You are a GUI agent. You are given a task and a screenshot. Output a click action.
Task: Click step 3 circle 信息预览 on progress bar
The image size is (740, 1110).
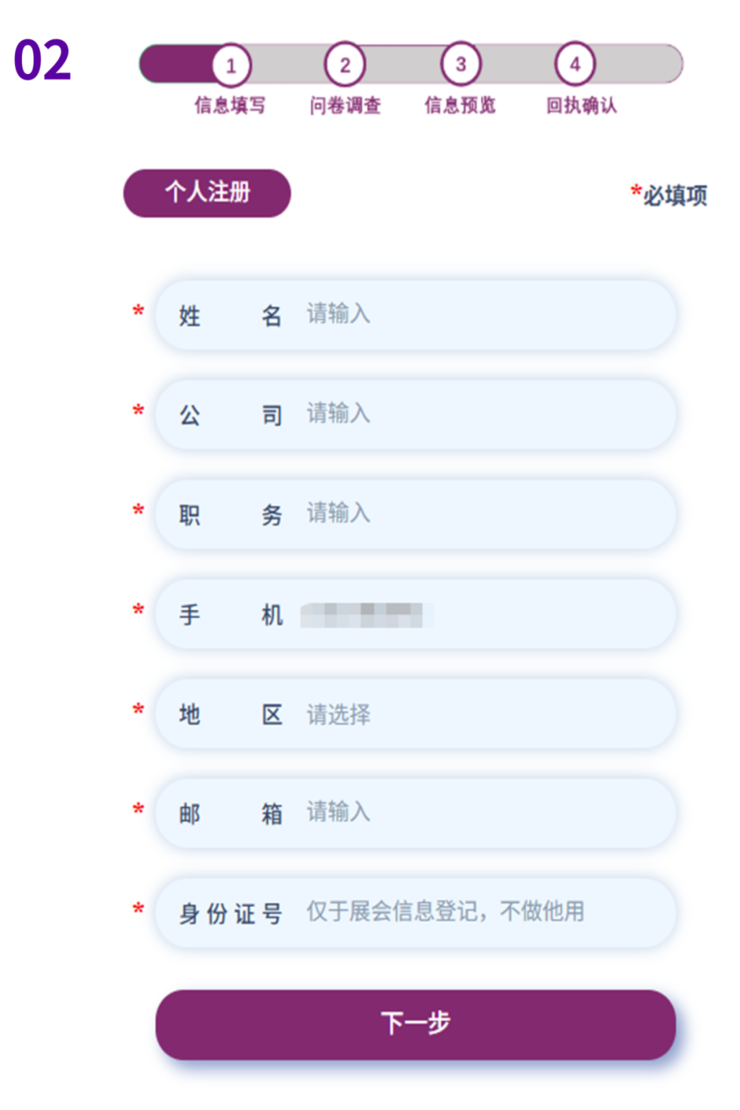coord(460,64)
